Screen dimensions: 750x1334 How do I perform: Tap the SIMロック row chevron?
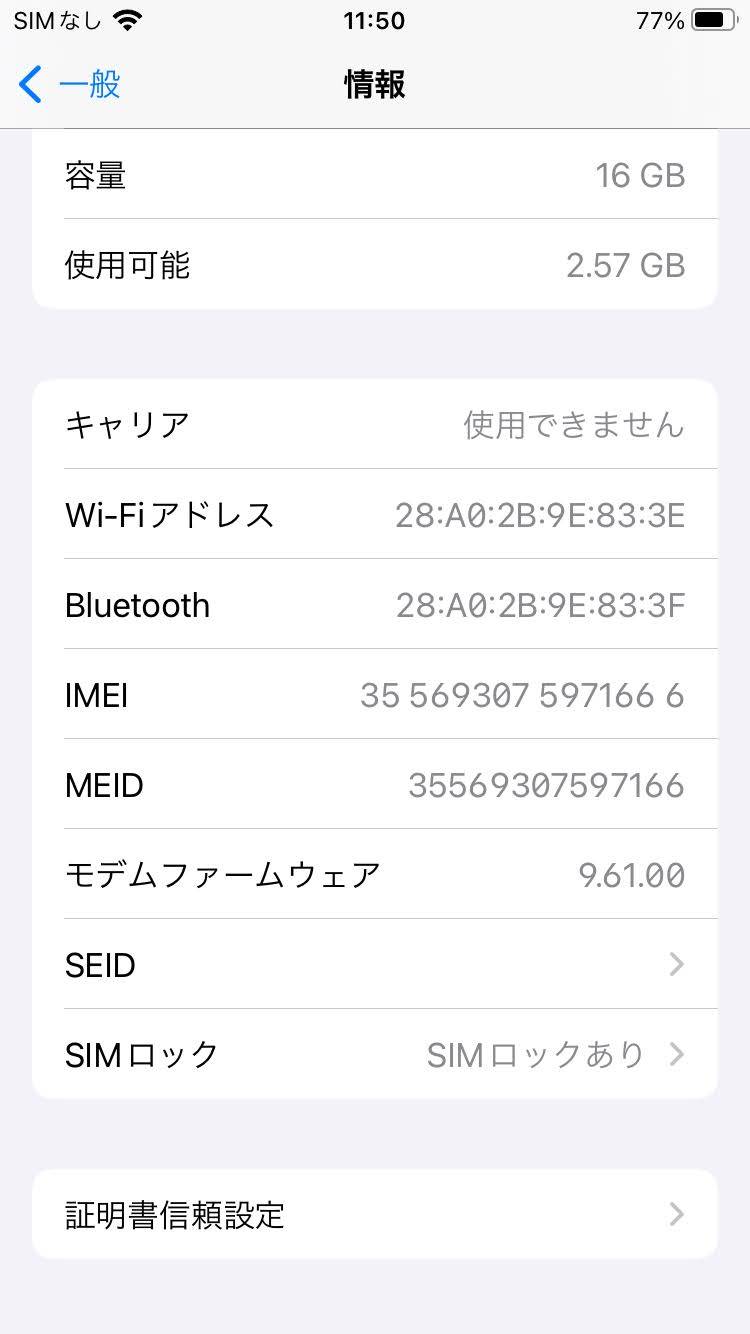677,1054
